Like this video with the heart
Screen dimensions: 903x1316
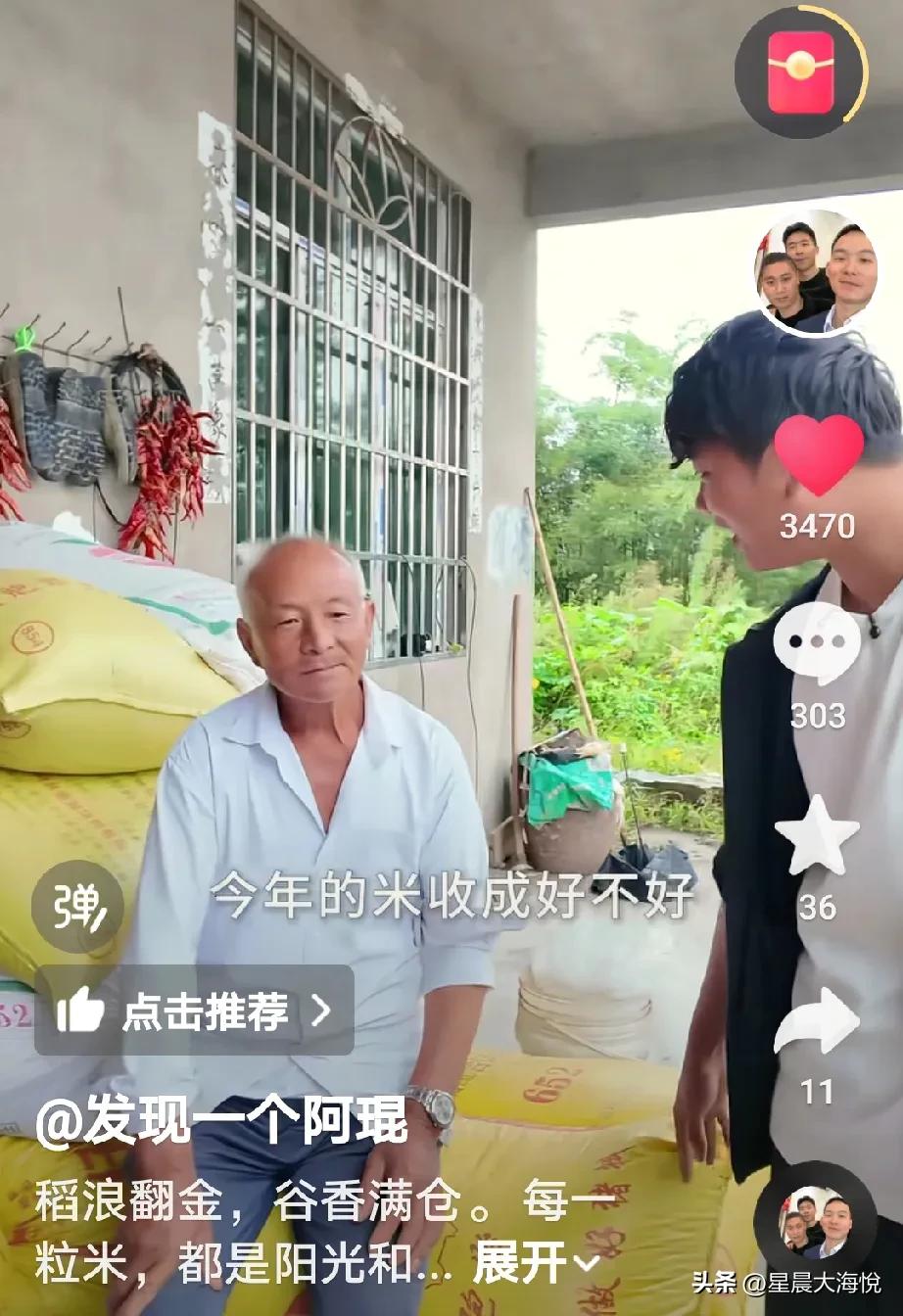[818, 453]
